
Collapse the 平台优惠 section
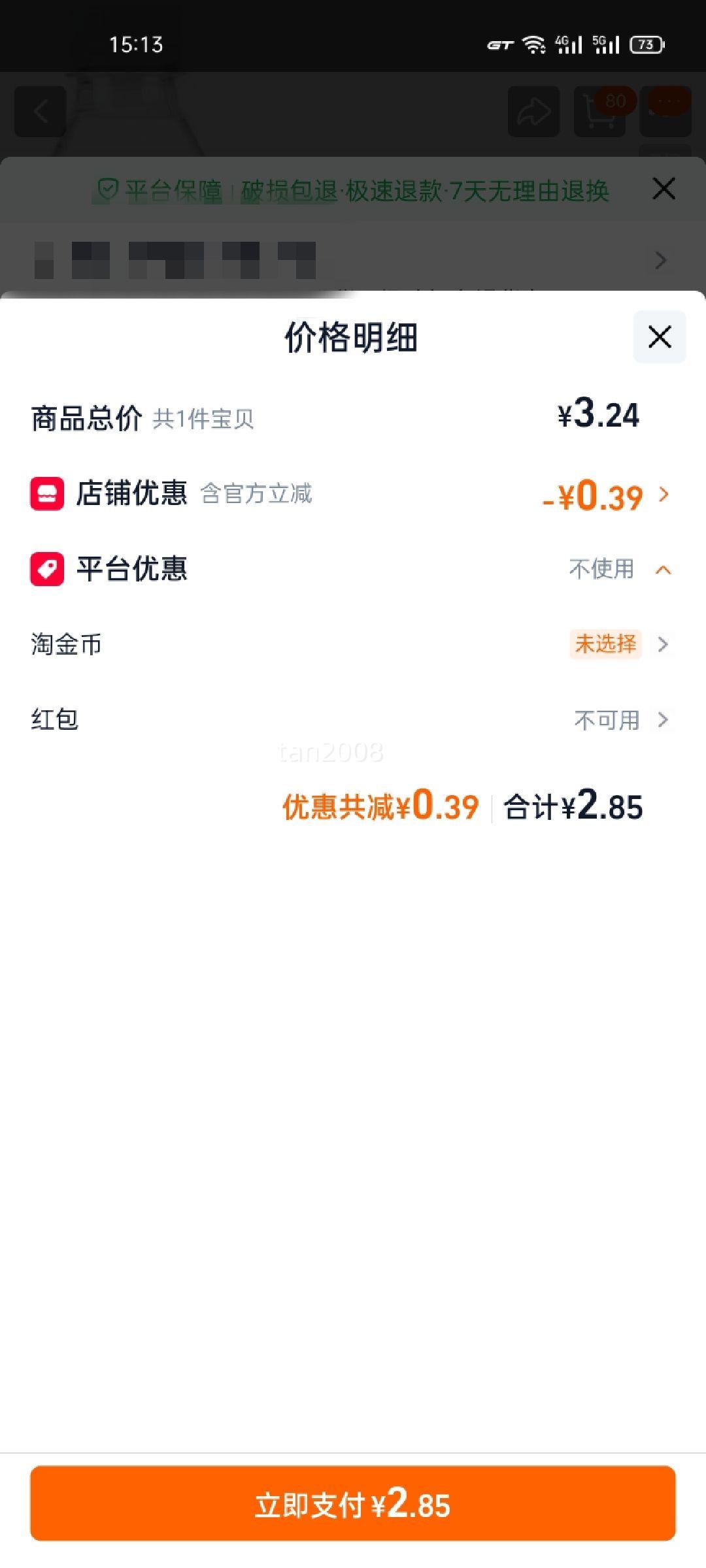coord(665,570)
